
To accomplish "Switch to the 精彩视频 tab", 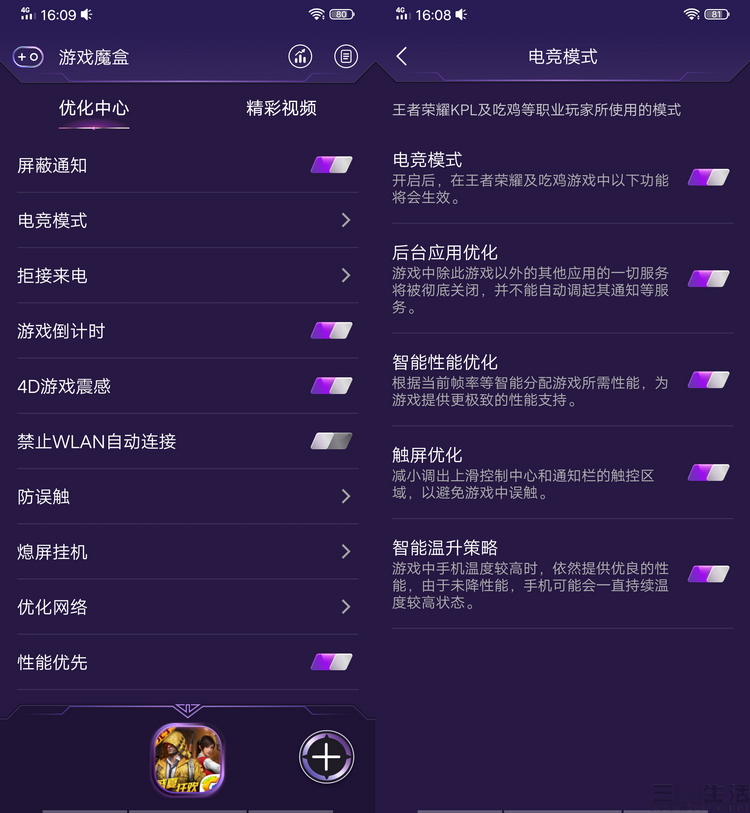I will coord(281,108).
